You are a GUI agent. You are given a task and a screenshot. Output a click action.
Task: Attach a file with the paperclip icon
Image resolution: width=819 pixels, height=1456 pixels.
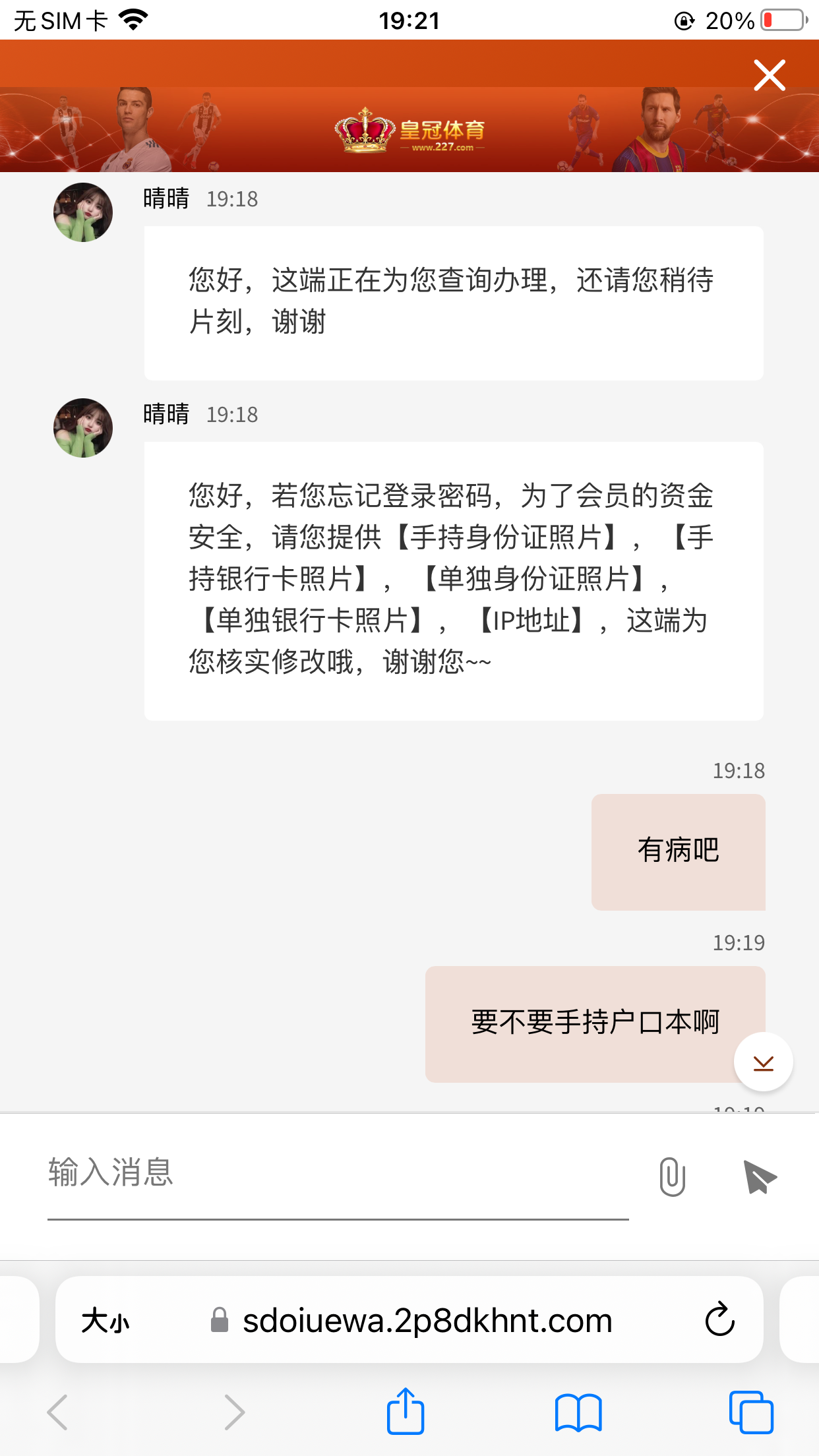pos(672,1177)
